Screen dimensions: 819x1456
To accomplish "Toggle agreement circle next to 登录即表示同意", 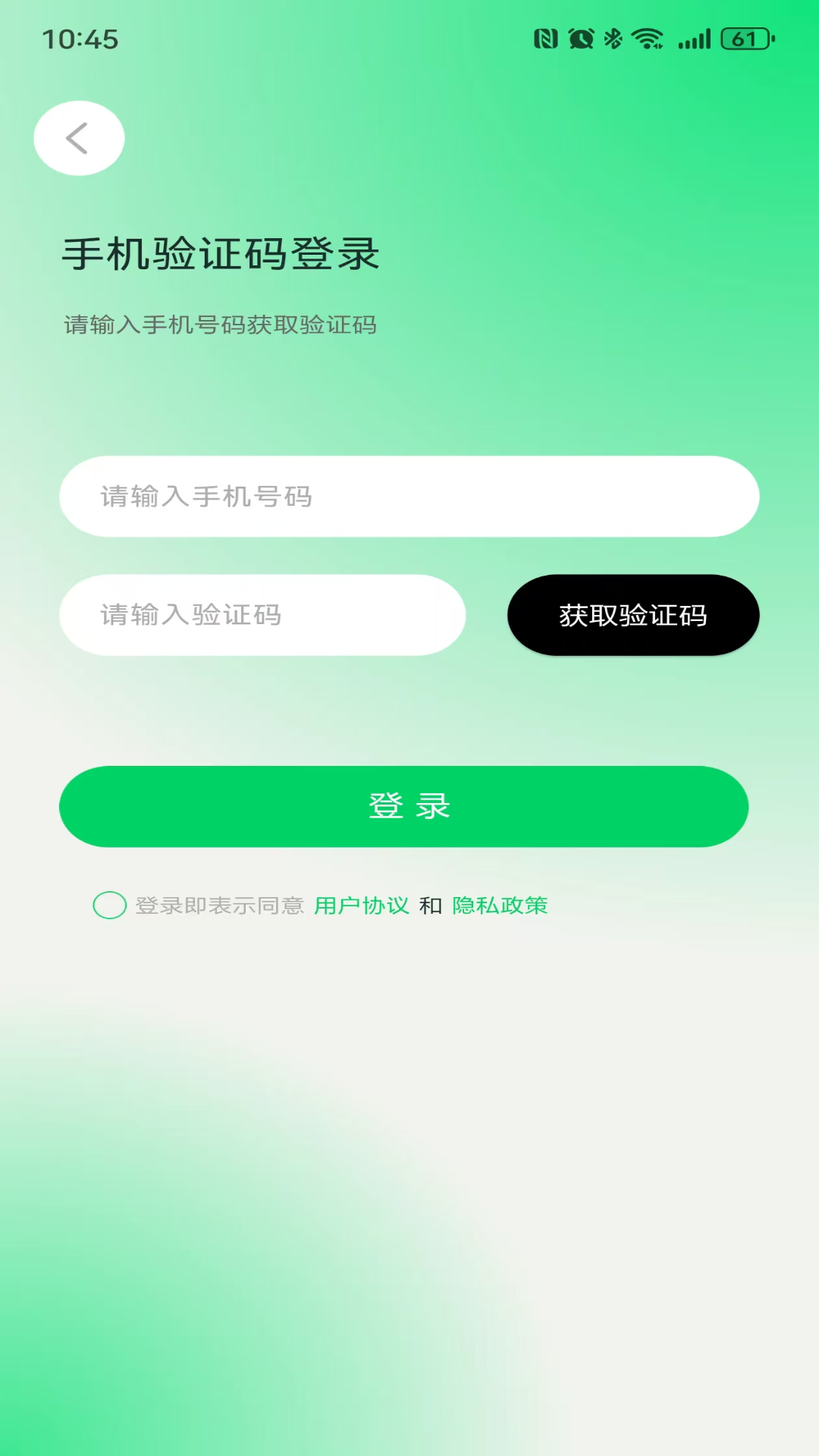I will [108, 905].
